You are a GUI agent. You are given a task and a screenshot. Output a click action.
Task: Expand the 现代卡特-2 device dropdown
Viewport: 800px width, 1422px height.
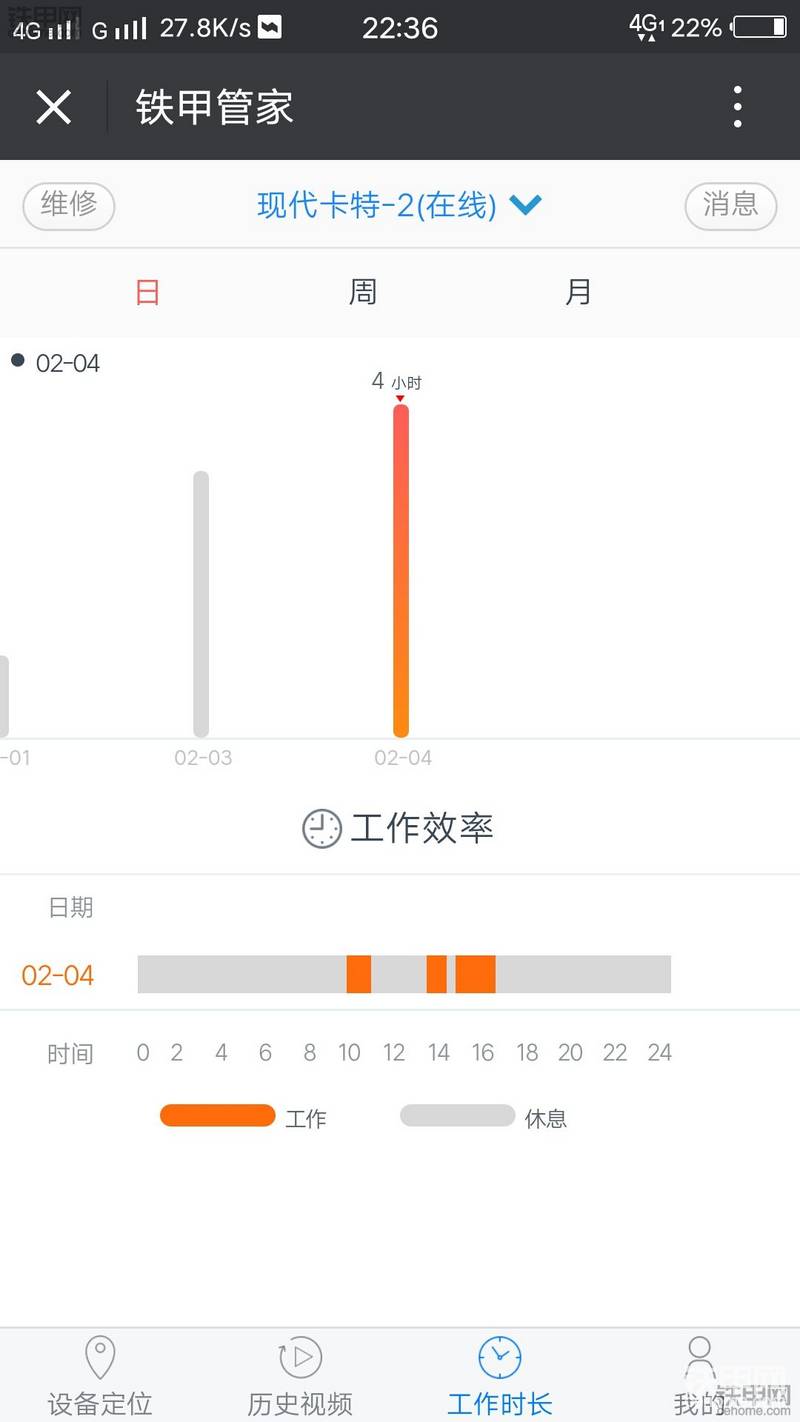coord(399,206)
